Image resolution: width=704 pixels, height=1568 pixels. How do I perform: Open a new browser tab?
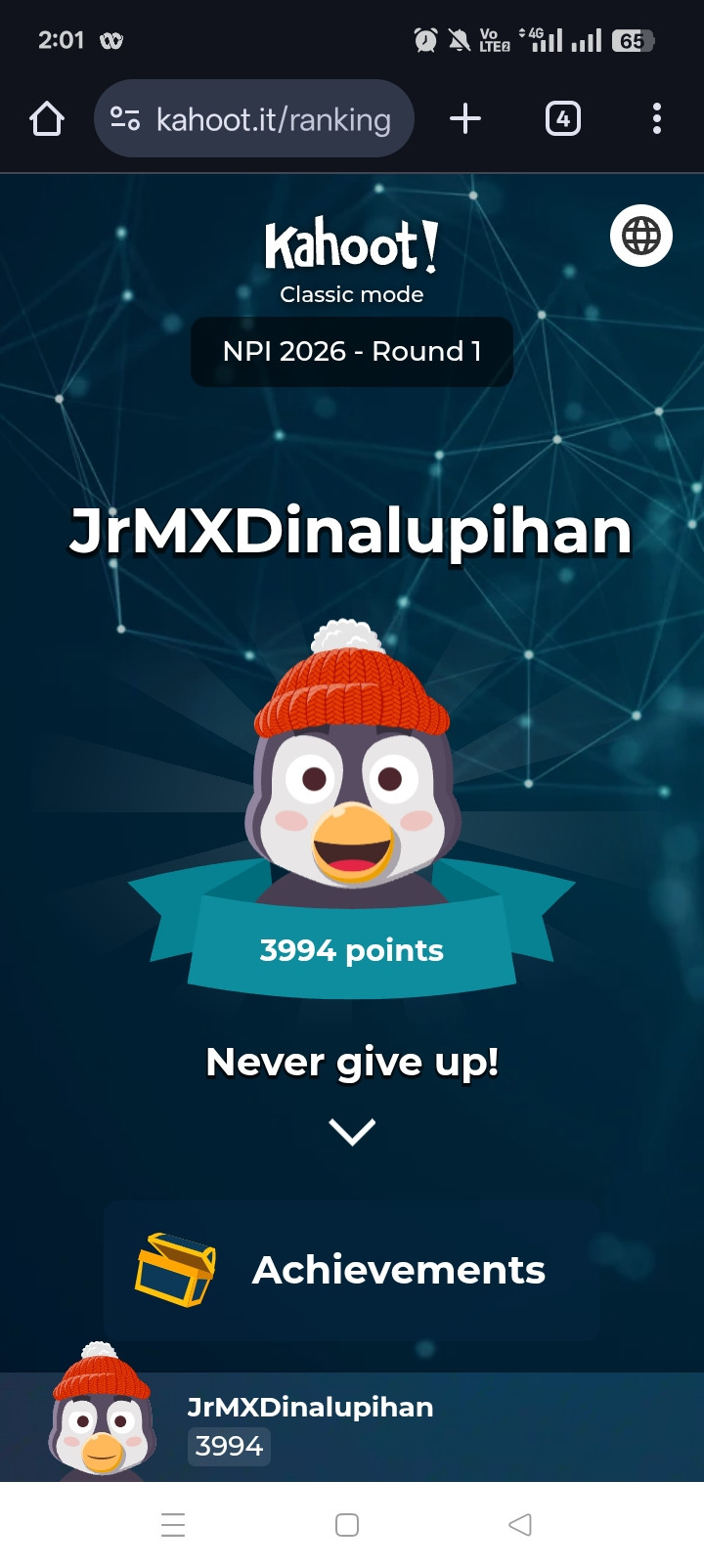[465, 119]
